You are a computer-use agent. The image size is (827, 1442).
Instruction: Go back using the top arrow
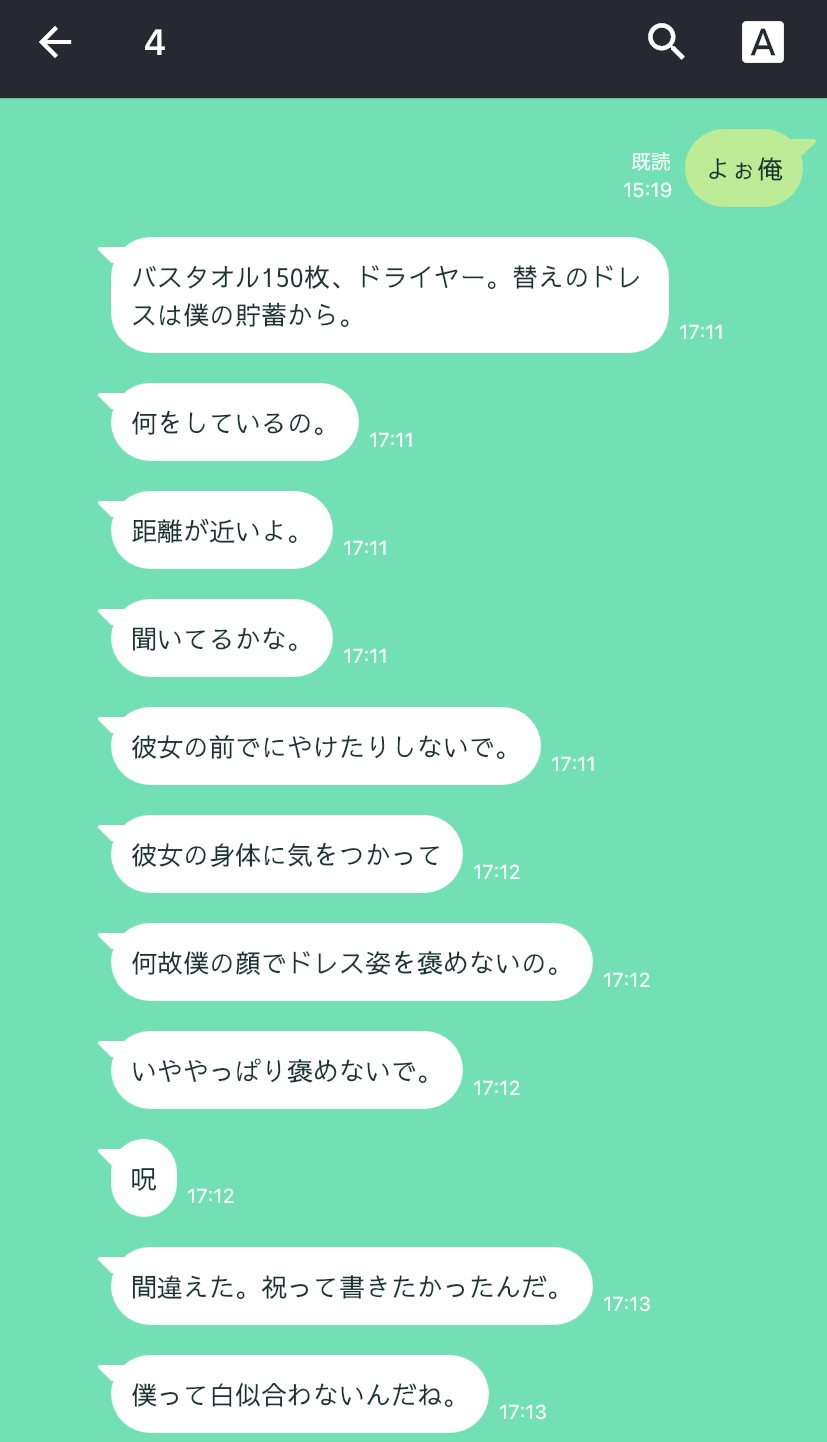[x=55, y=42]
